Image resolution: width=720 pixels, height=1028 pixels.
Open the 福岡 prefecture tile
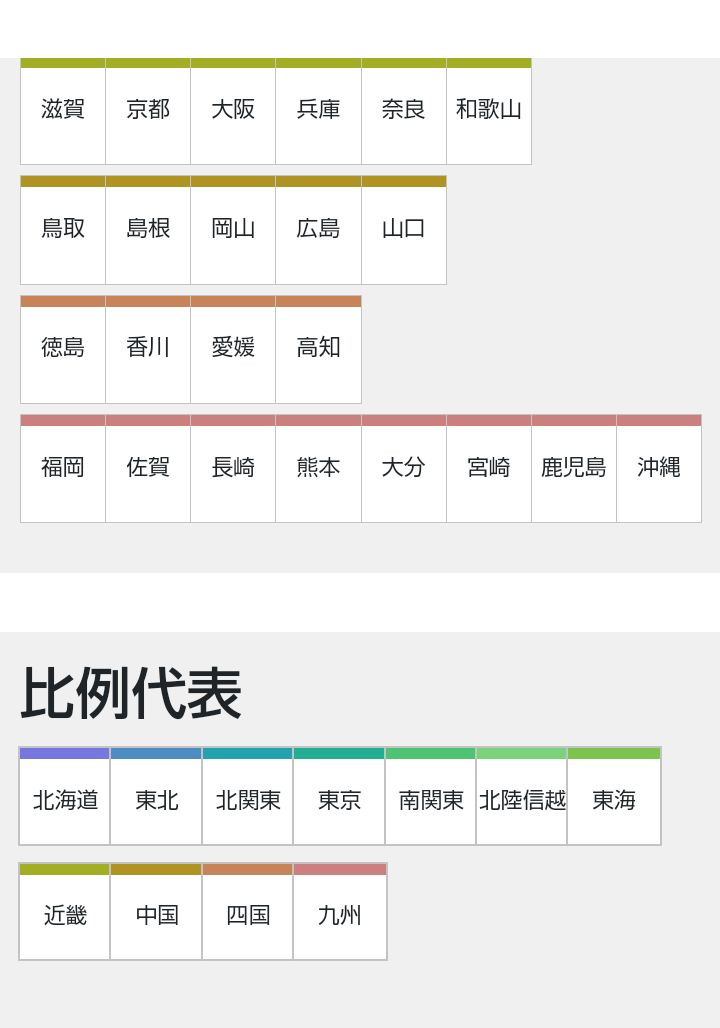pyautogui.click(x=63, y=469)
